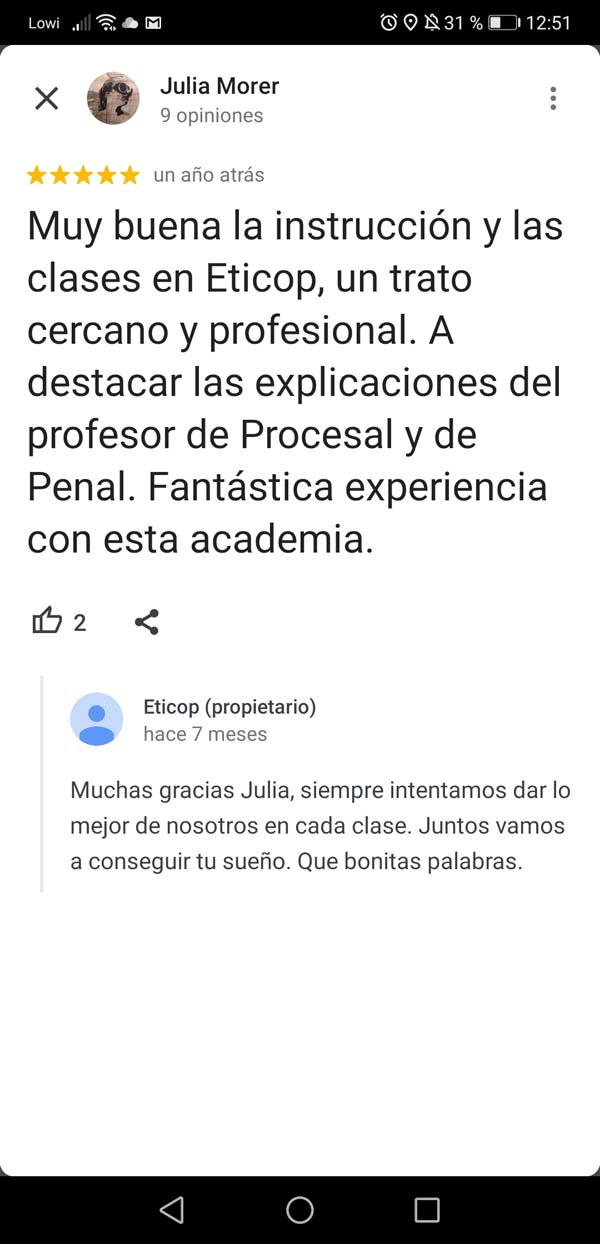600x1244 pixels.
Task: Close the review with the X
Action: (x=47, y=98)
